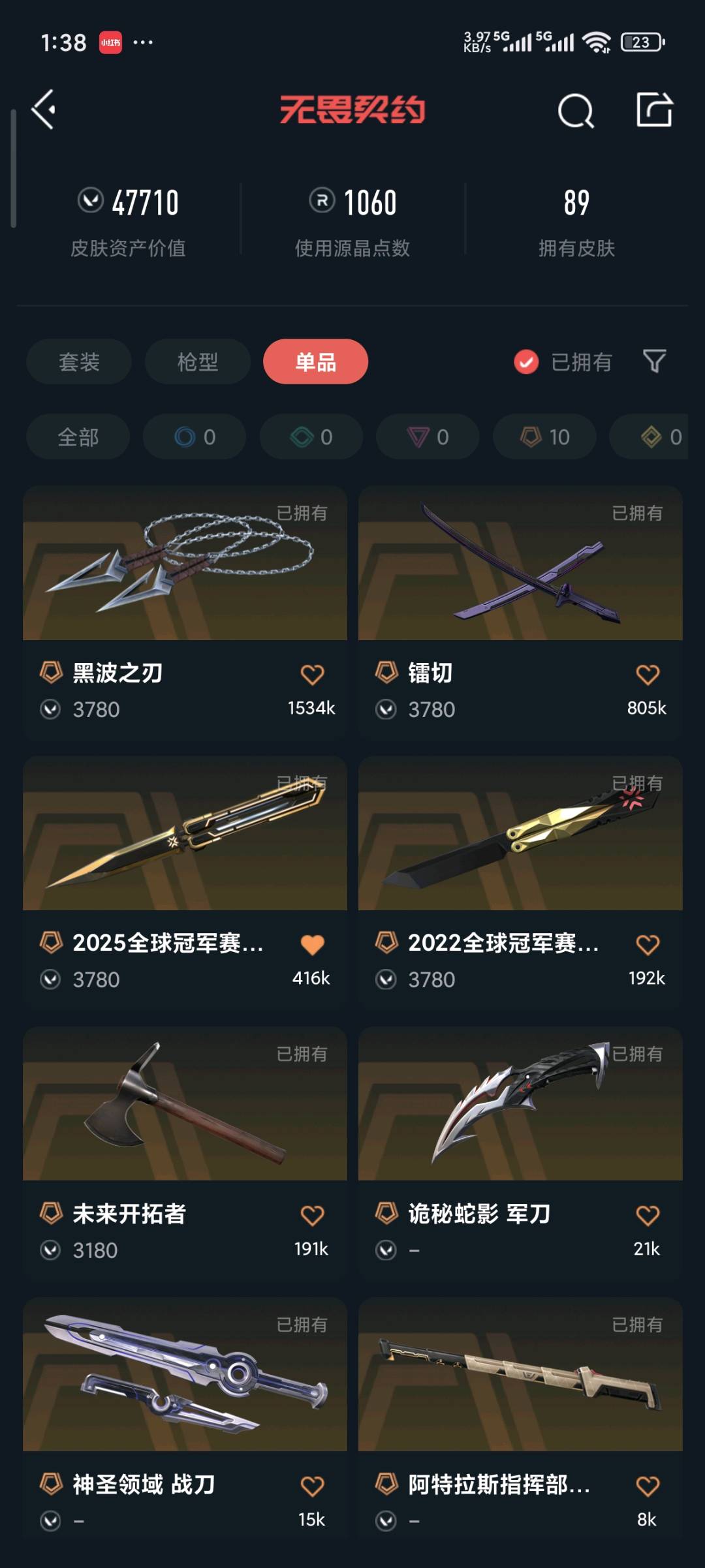The image size is (705, 1568).
Task: Switch to the 枪型 tab
Action: pyautogui.click(x=197, y=361)
